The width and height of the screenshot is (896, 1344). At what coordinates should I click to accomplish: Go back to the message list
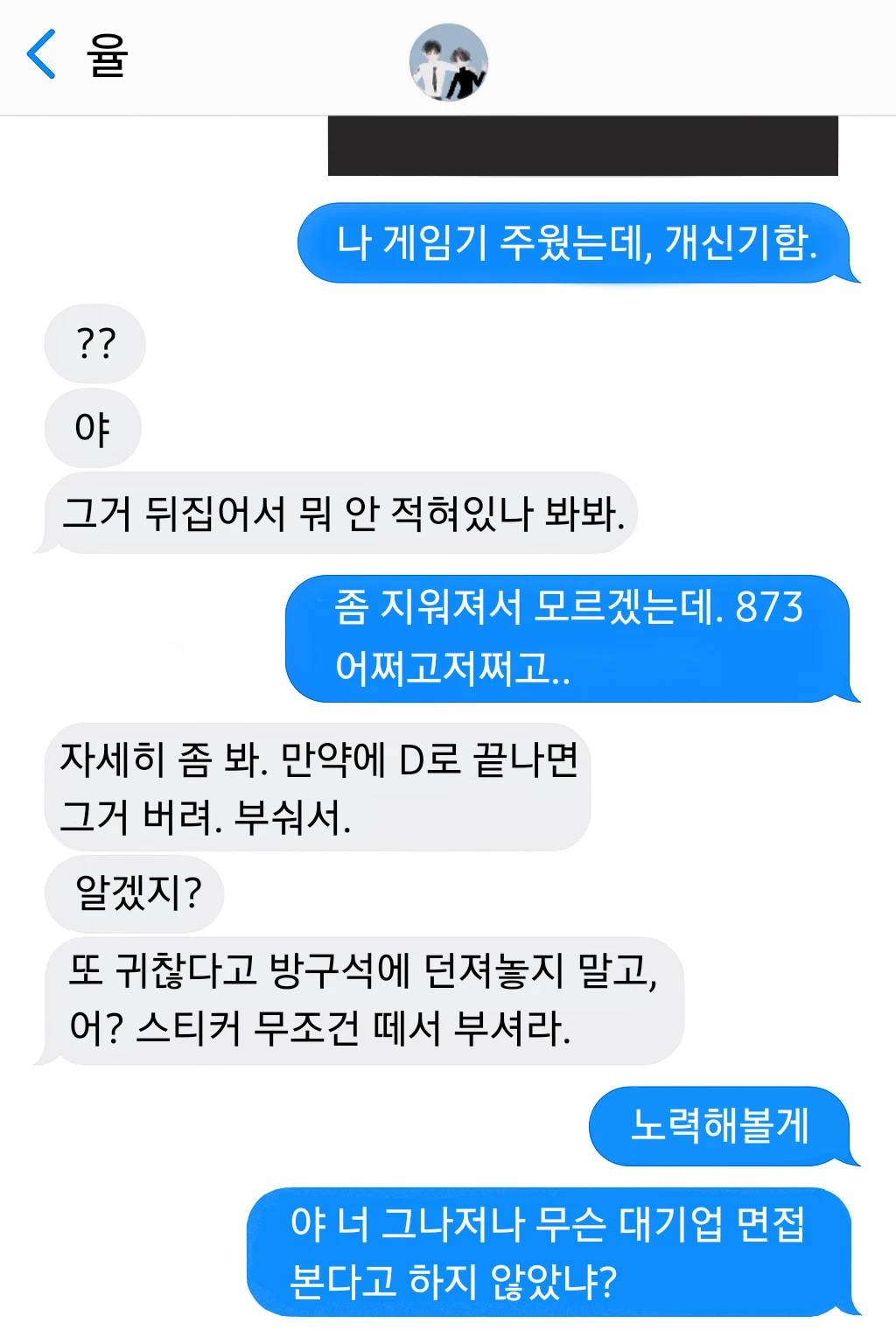click(x=42, y=54)
